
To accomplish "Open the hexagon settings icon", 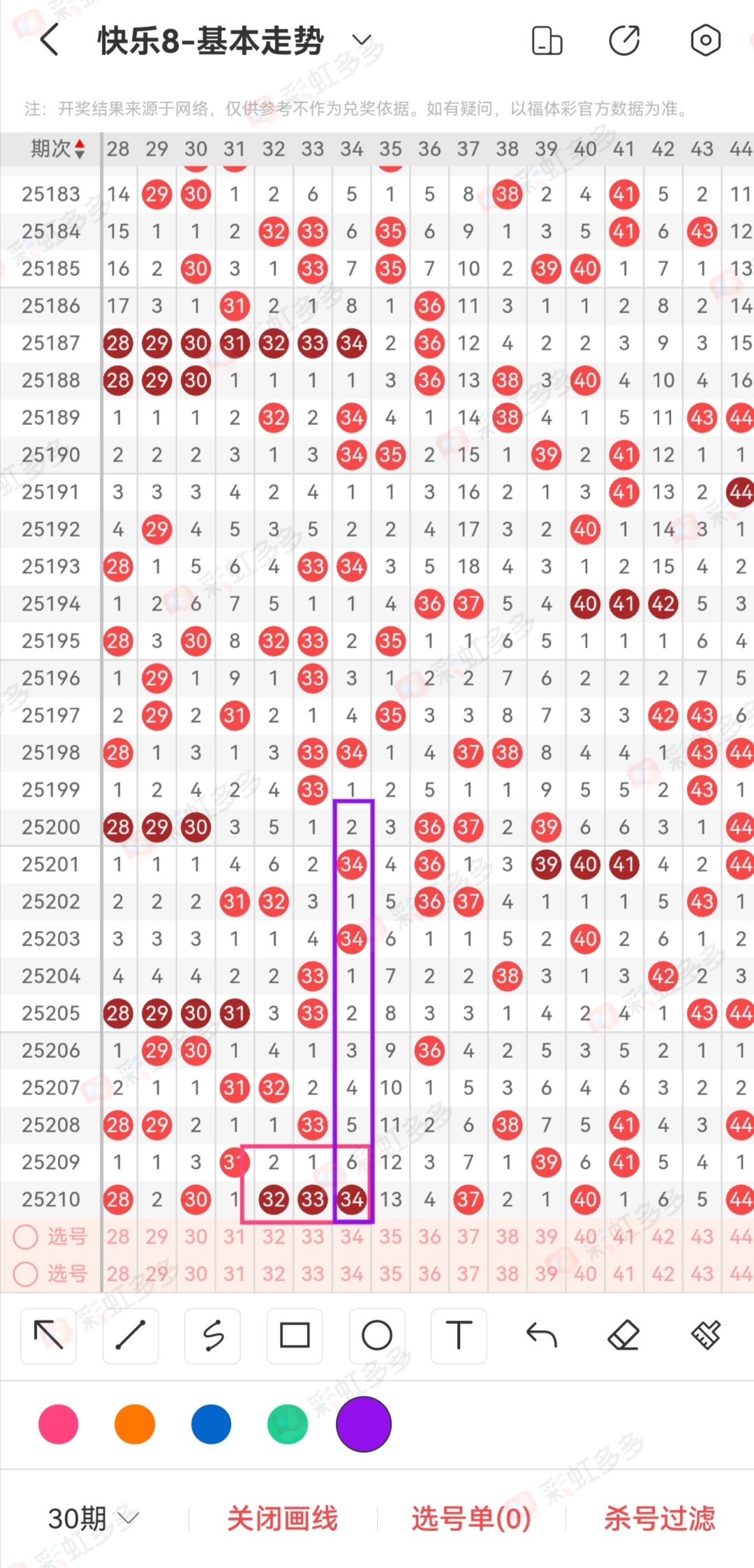I will coord(705,40).
